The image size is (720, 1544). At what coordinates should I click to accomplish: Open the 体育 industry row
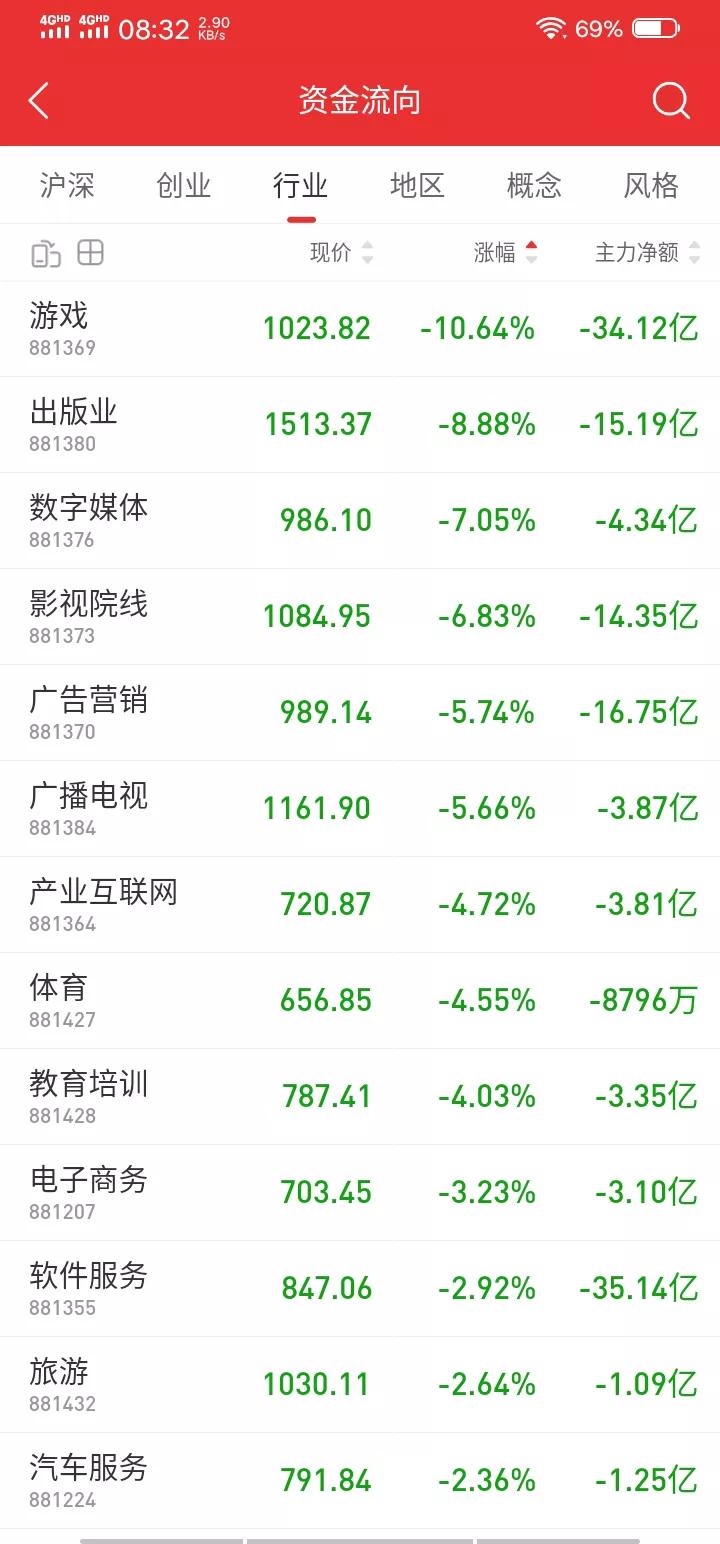coord(360,1001)
